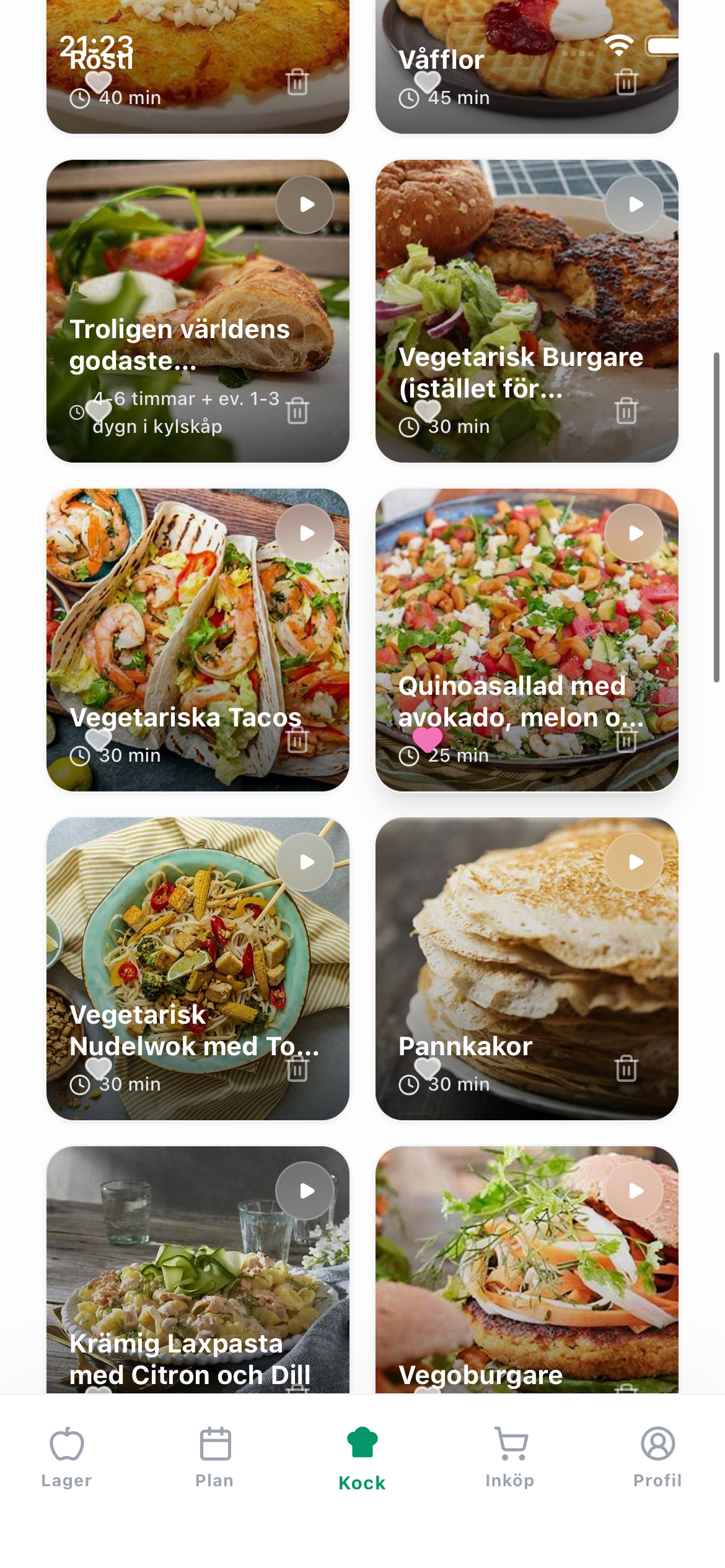Viewport: 725px width, 1568px height.
Task: Switch to the Lager tab
Action: coord(66,1457)
